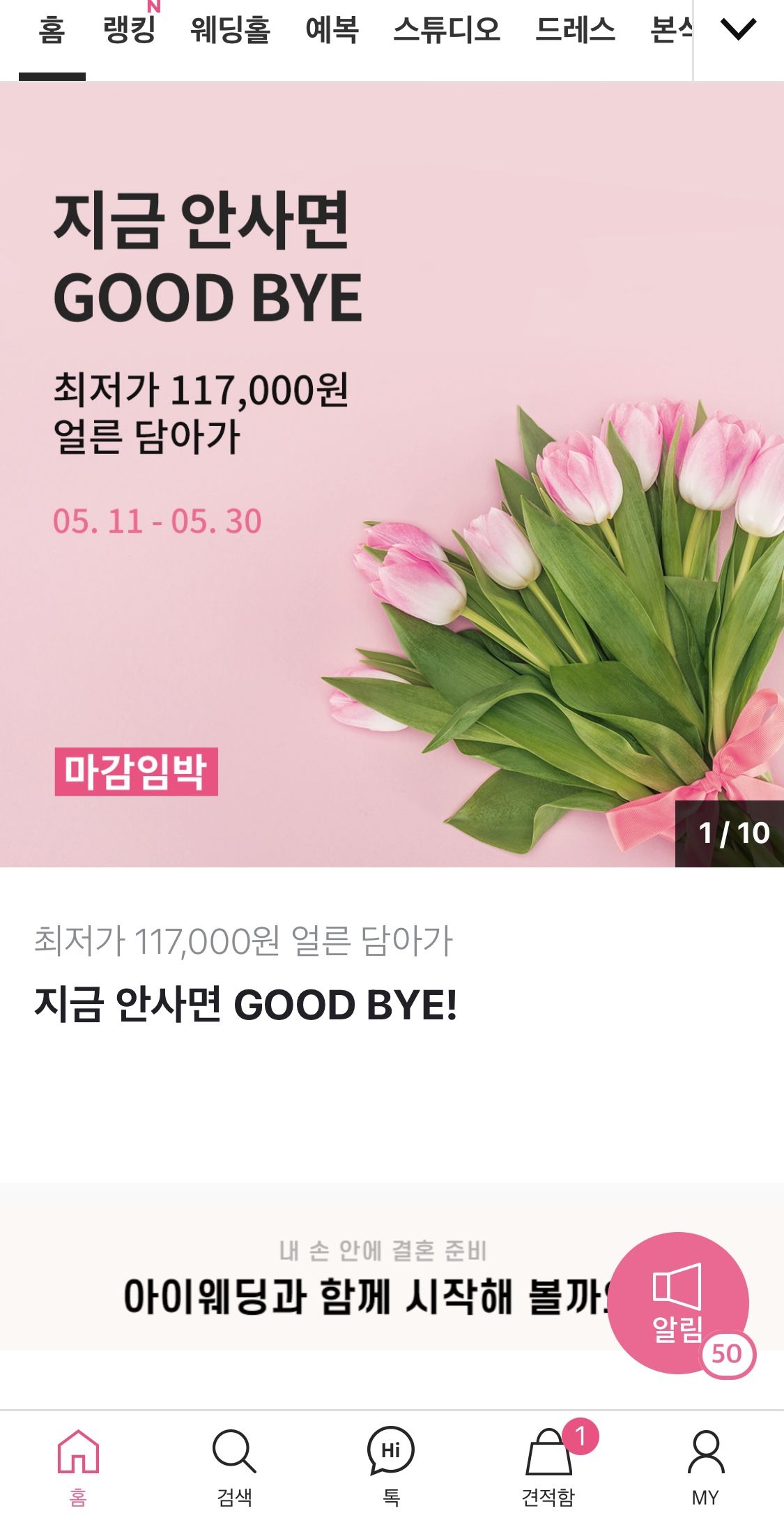Go to the 스튜디오 tab

coord(447,30)
